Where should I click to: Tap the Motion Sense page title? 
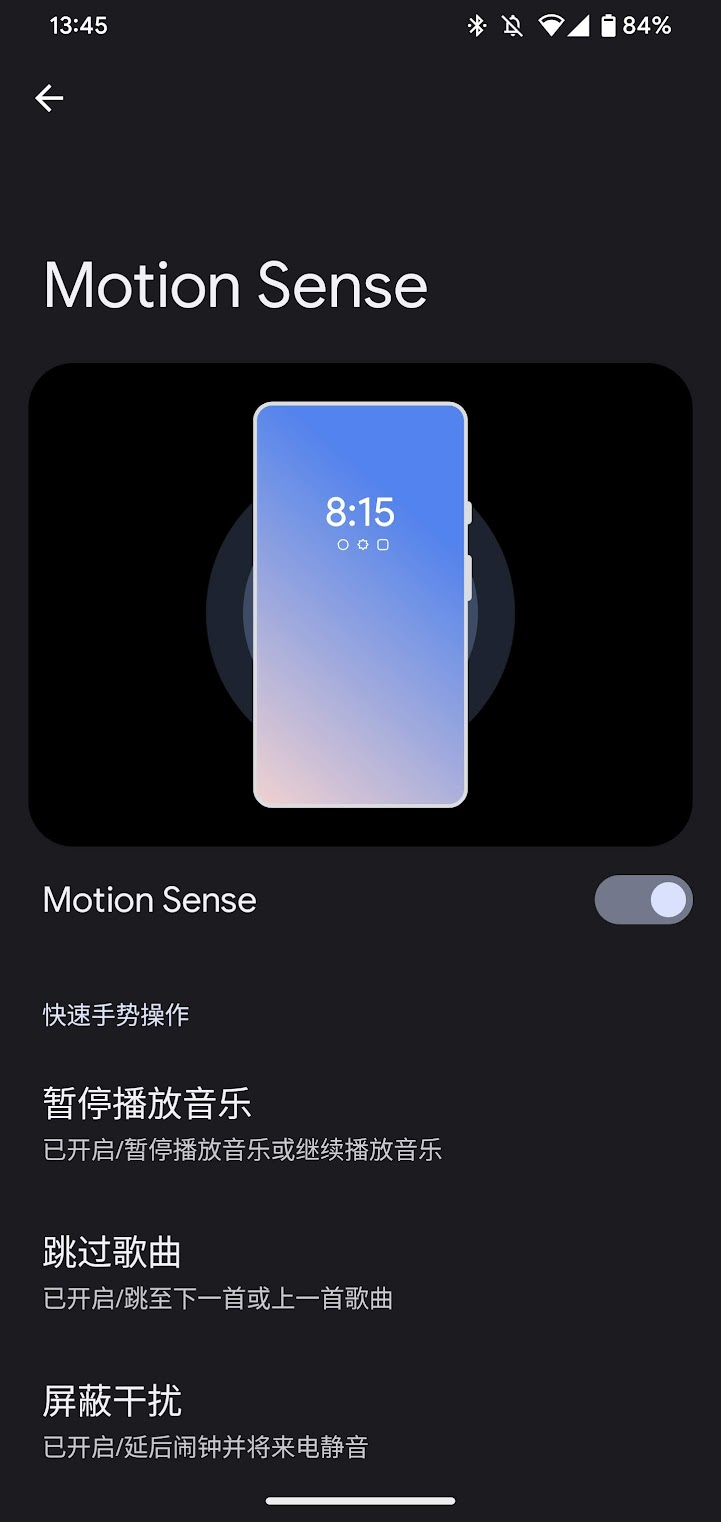click(x=234, y=285)
